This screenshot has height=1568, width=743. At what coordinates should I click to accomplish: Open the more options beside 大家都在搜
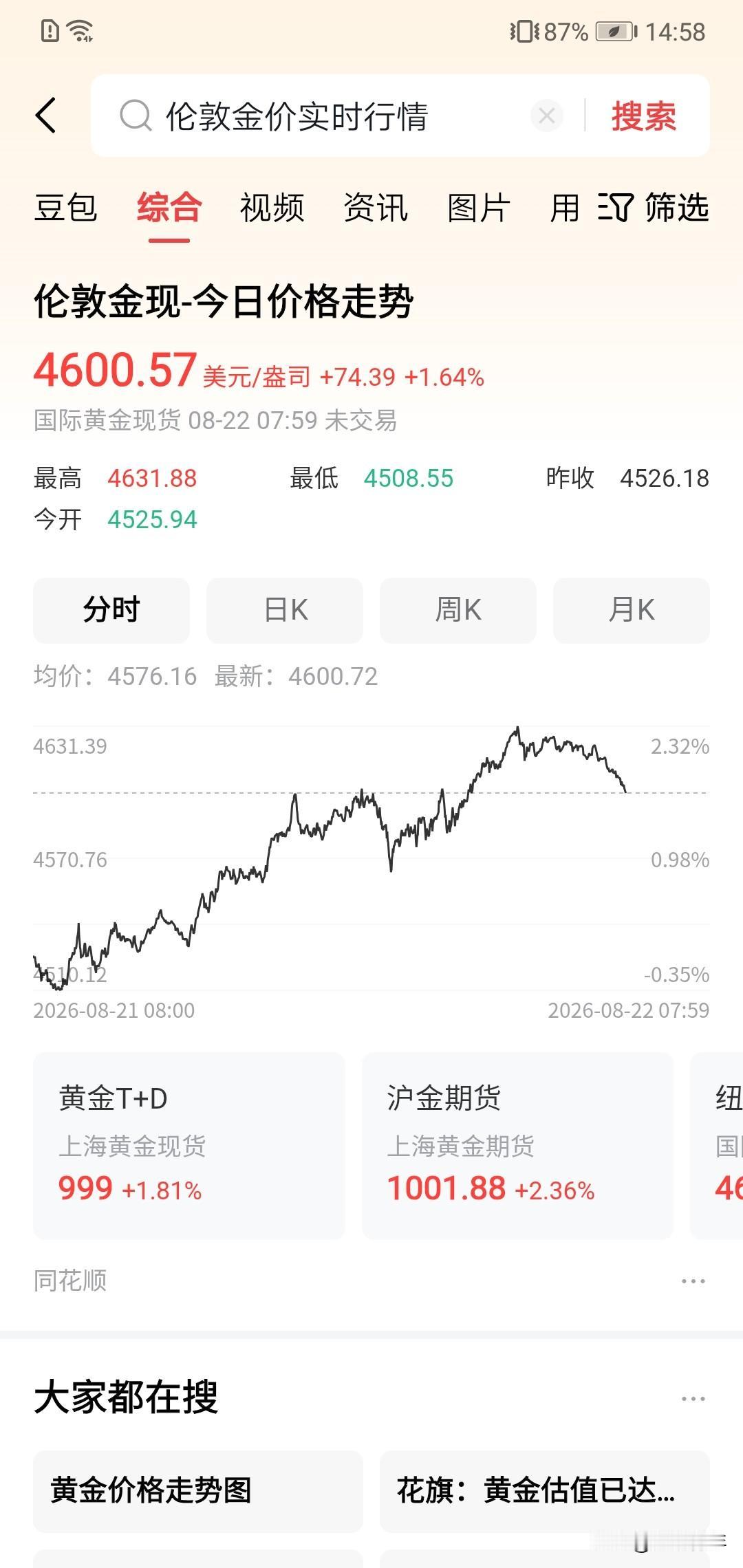coord(693,1398)
